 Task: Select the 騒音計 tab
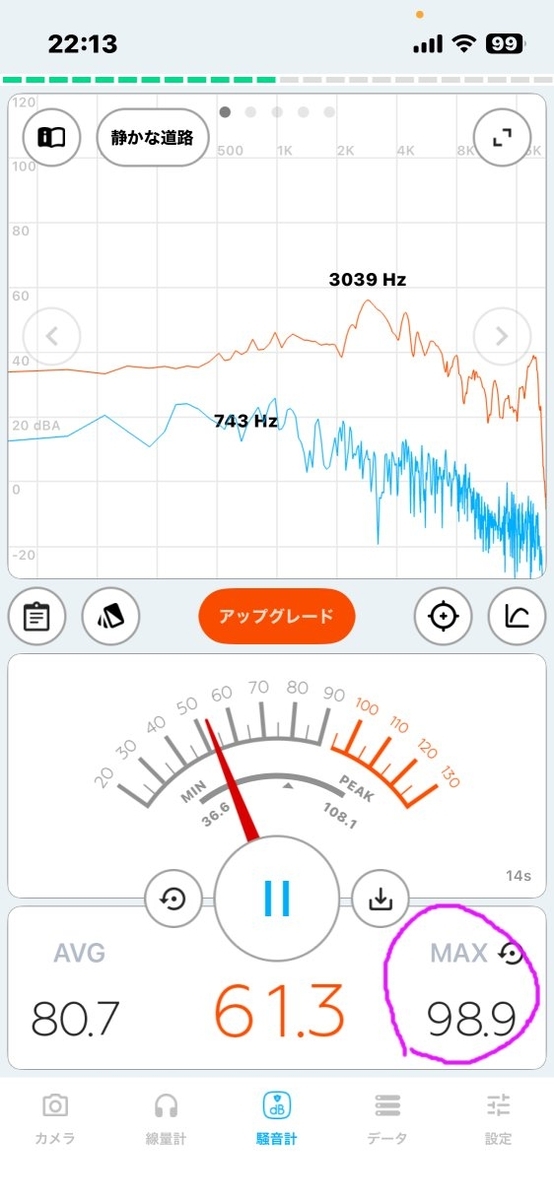click(x=277, y=1118)
